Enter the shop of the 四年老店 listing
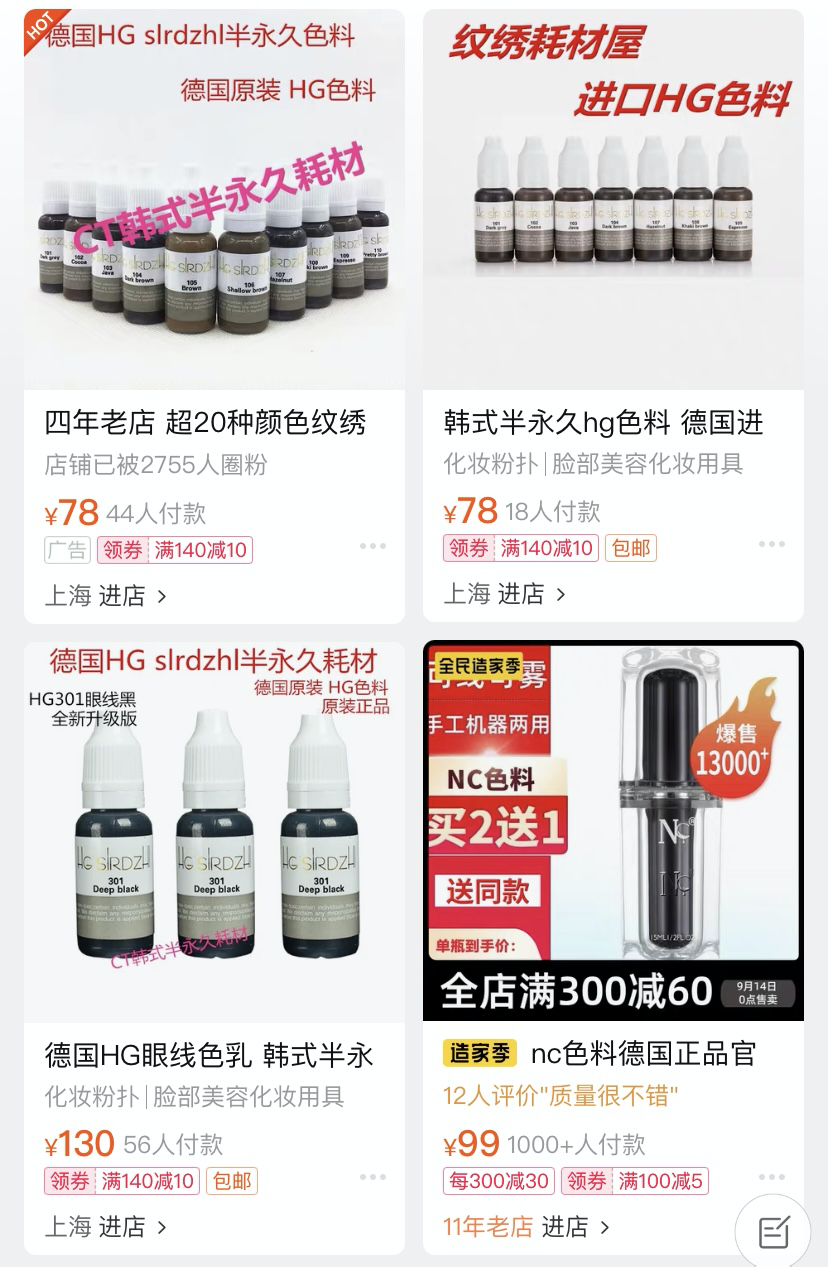The image size is (828, 1267). (x=132, y=596)
